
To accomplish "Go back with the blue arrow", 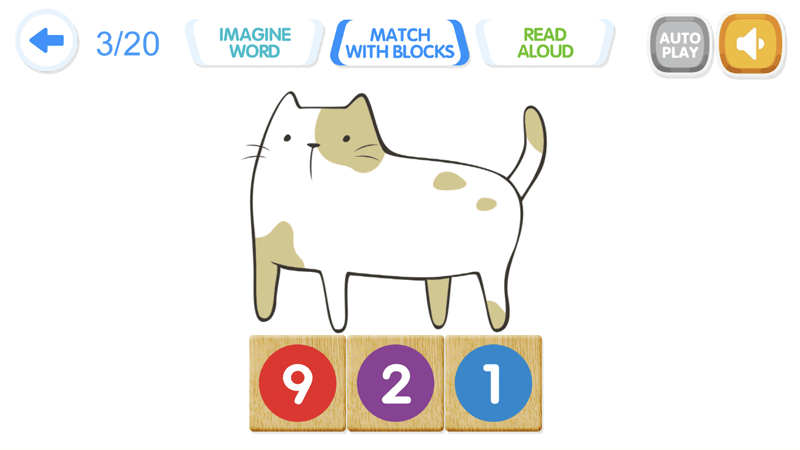I will pos(46,41).
